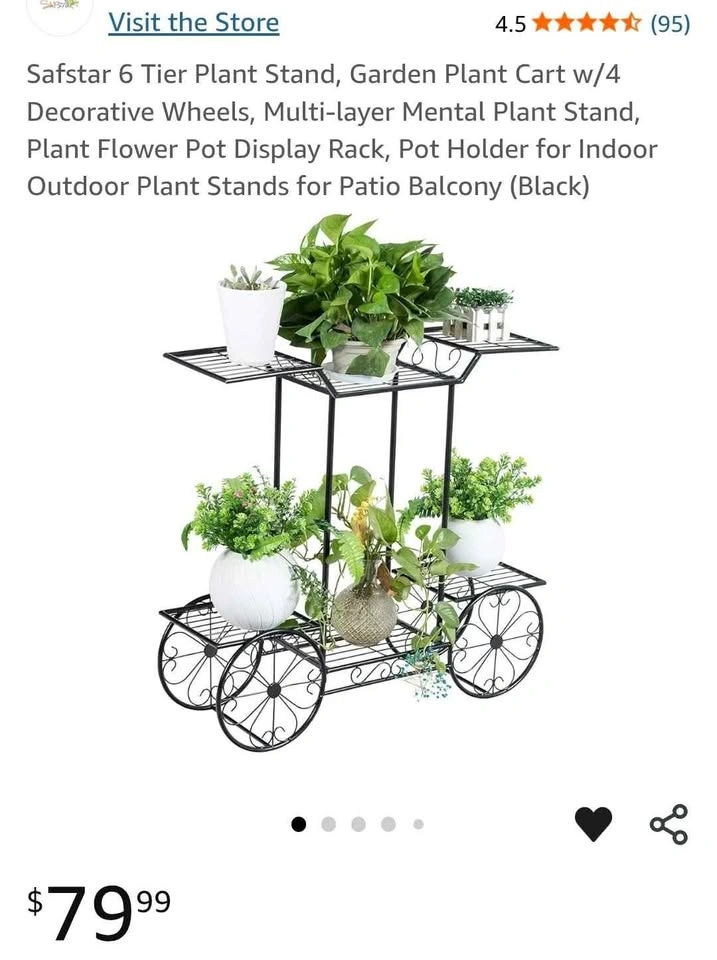
Task: Share this plant stand listing
Action: click(x=669, y=824)
